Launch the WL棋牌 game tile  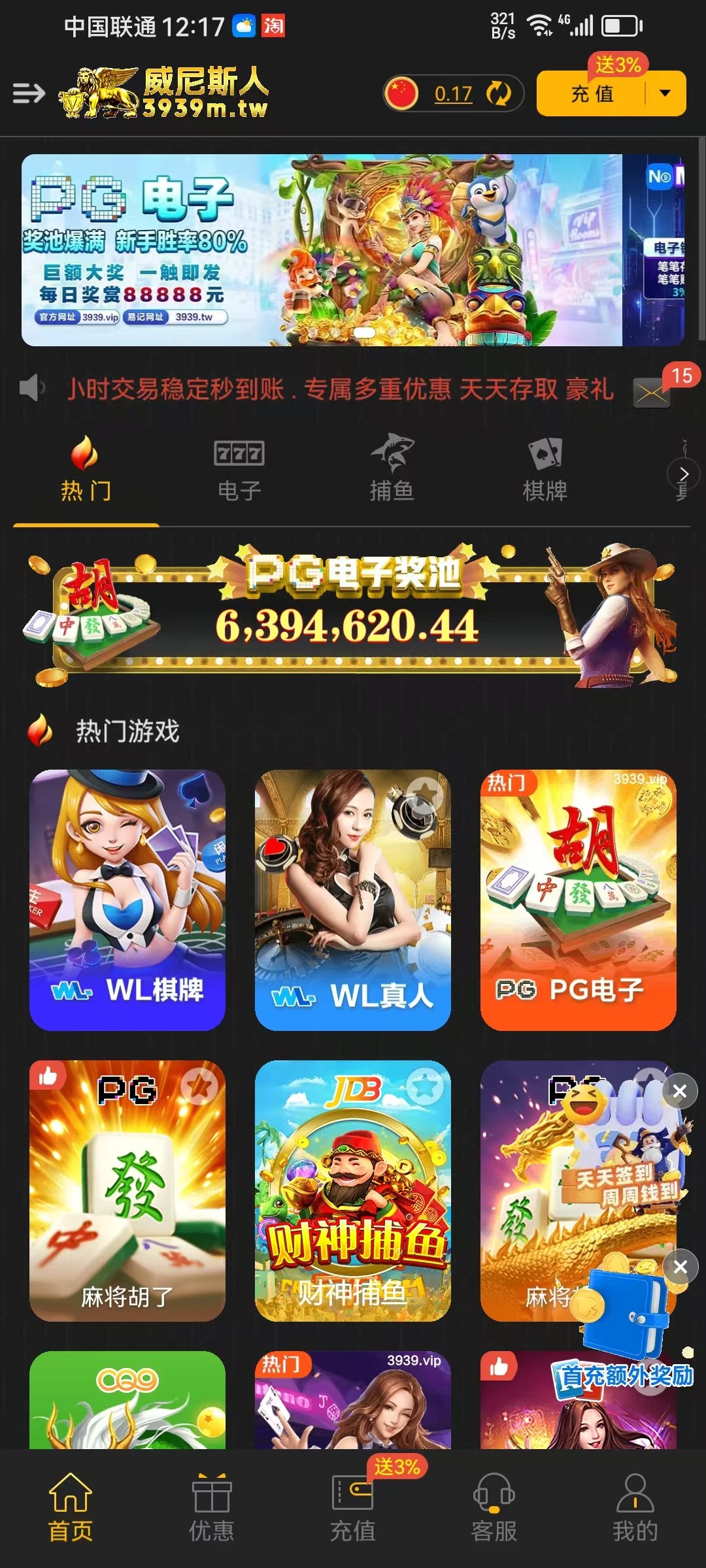click(x=127, y=900)
